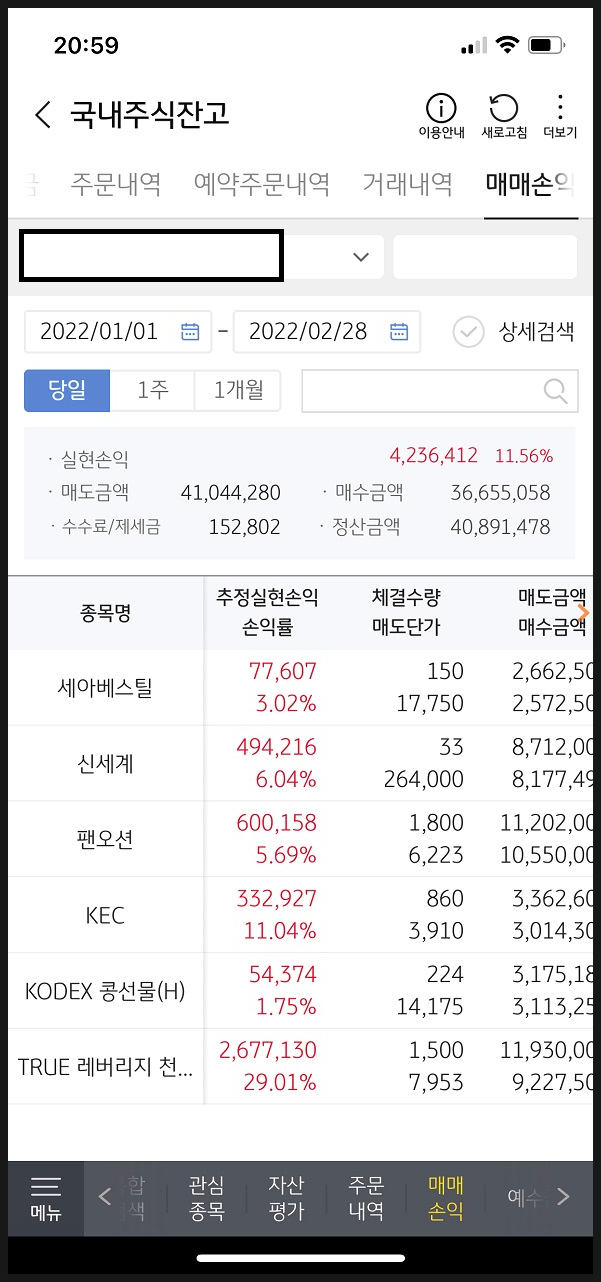Screen dimensions: 601x1282
Task: Tap the stock search box
Action: pos(440,391)
